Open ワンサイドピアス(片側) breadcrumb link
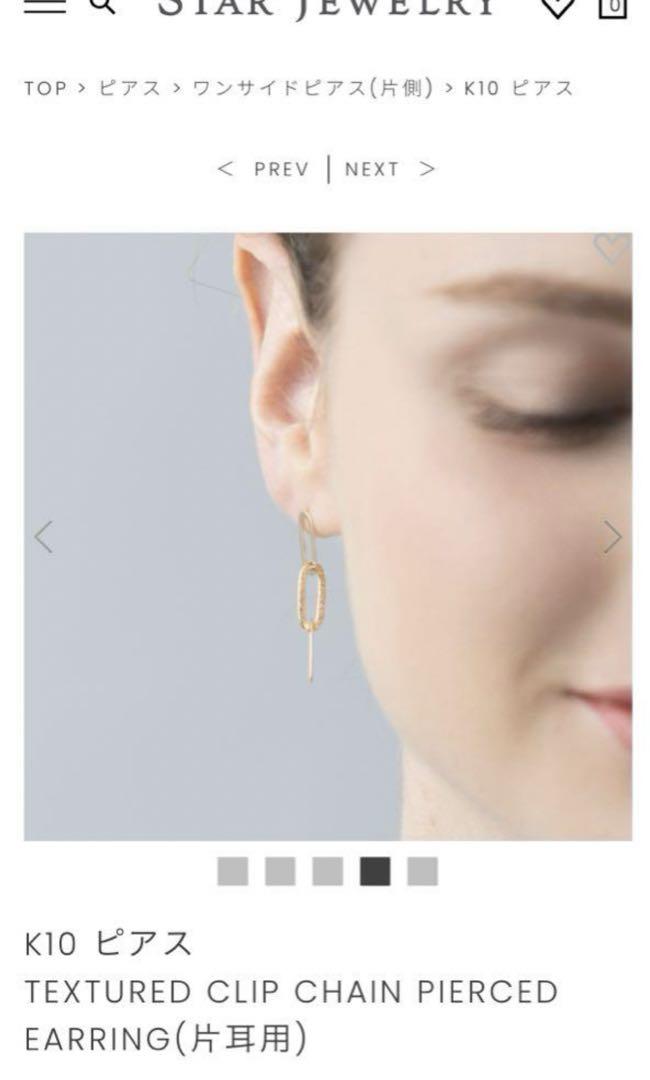The image size is (650, 1080). 312,89
